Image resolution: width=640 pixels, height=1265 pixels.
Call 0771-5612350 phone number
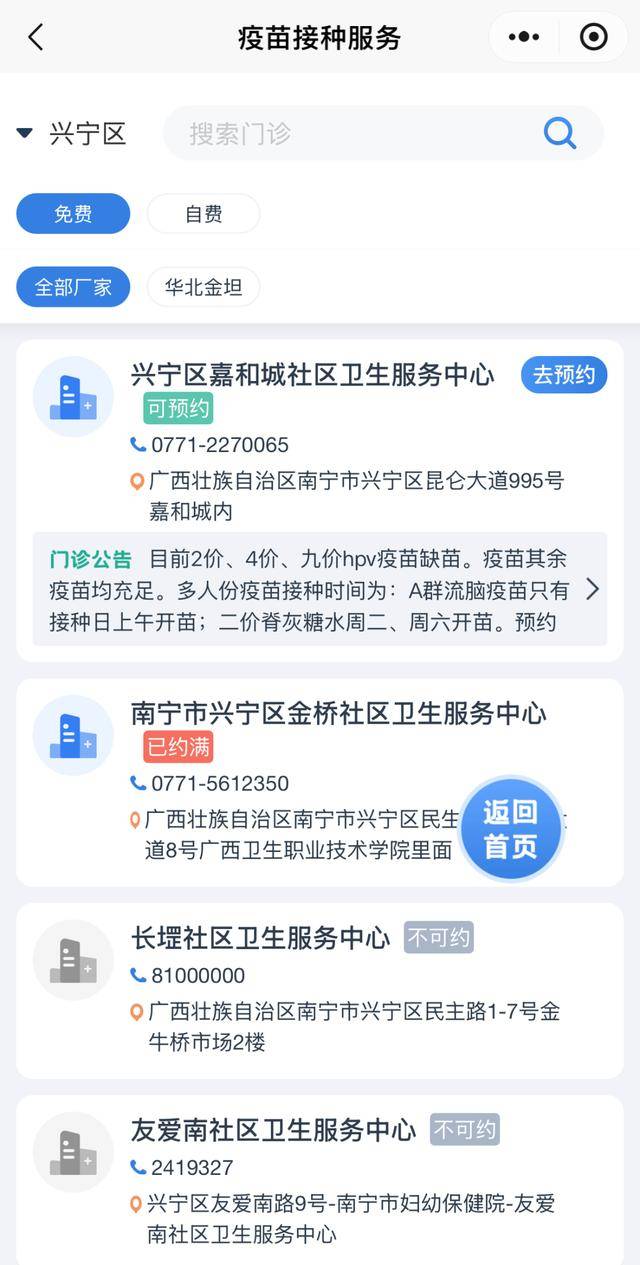[219, 783]
